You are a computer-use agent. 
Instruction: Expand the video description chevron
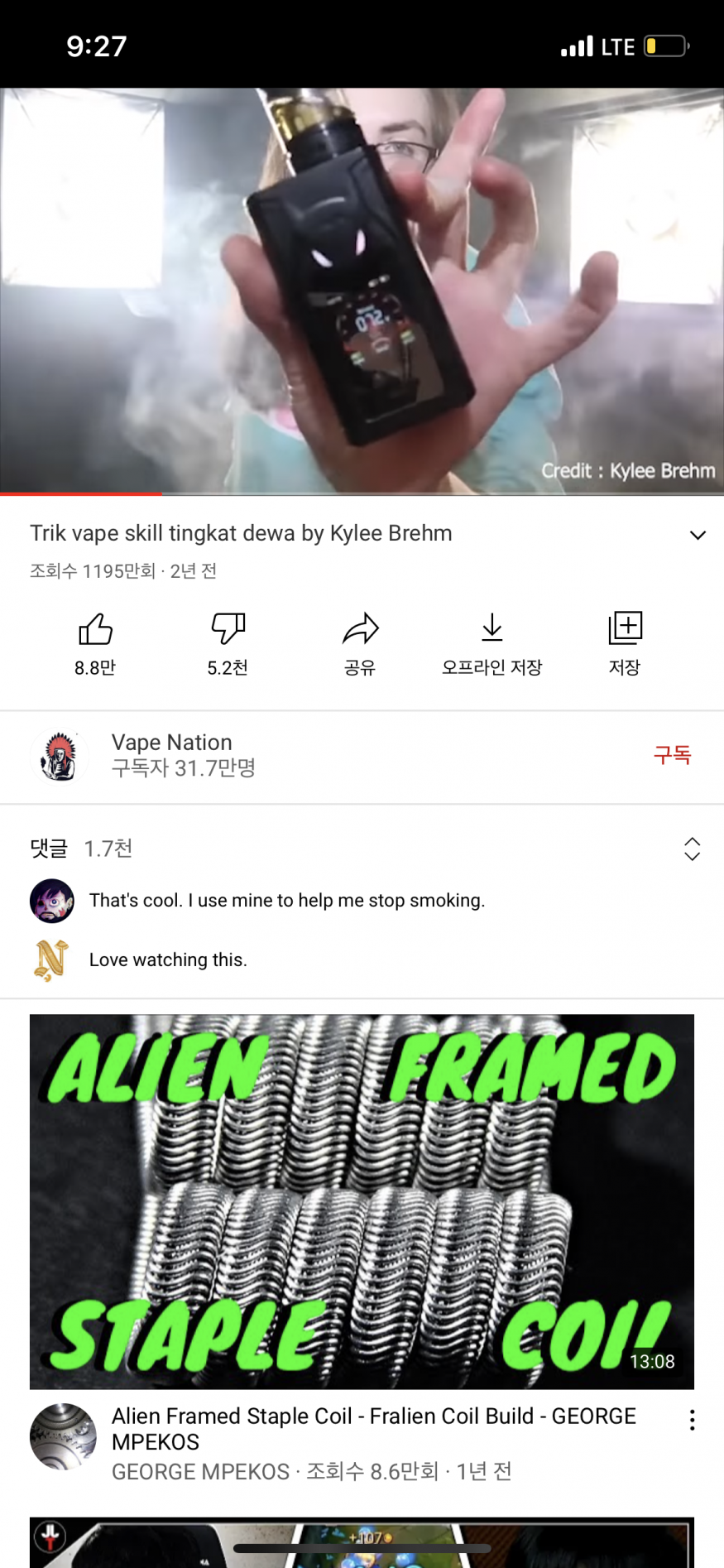coord(698,535)
